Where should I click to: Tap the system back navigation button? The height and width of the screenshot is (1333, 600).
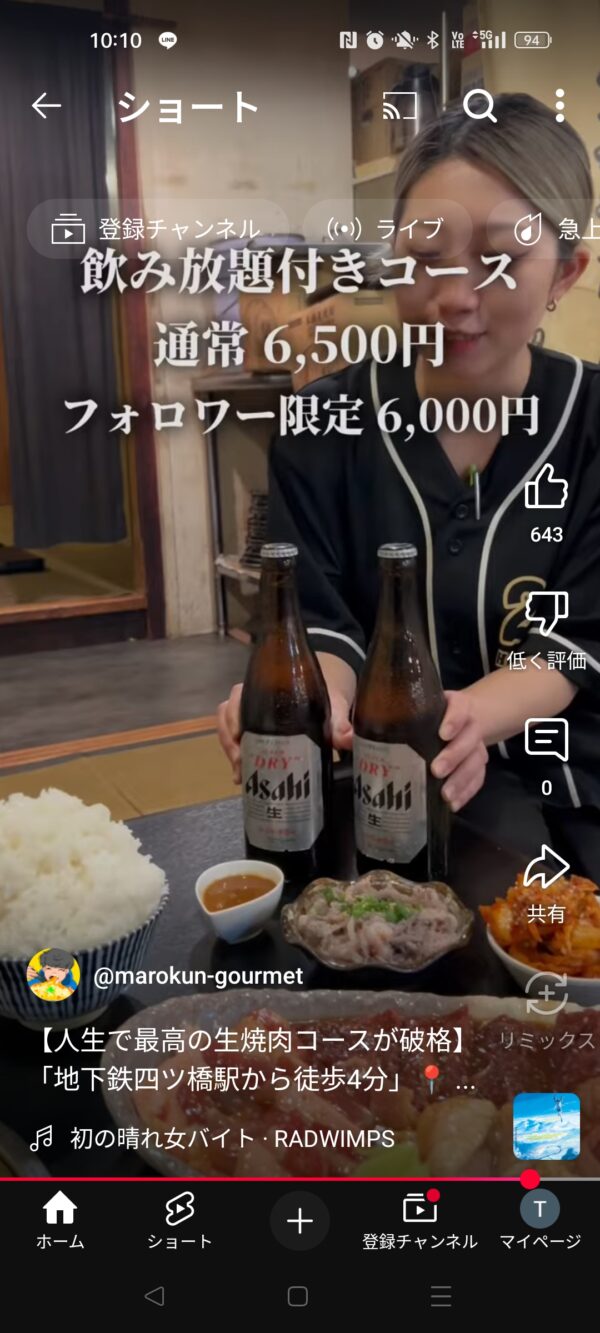point(154,1296)
